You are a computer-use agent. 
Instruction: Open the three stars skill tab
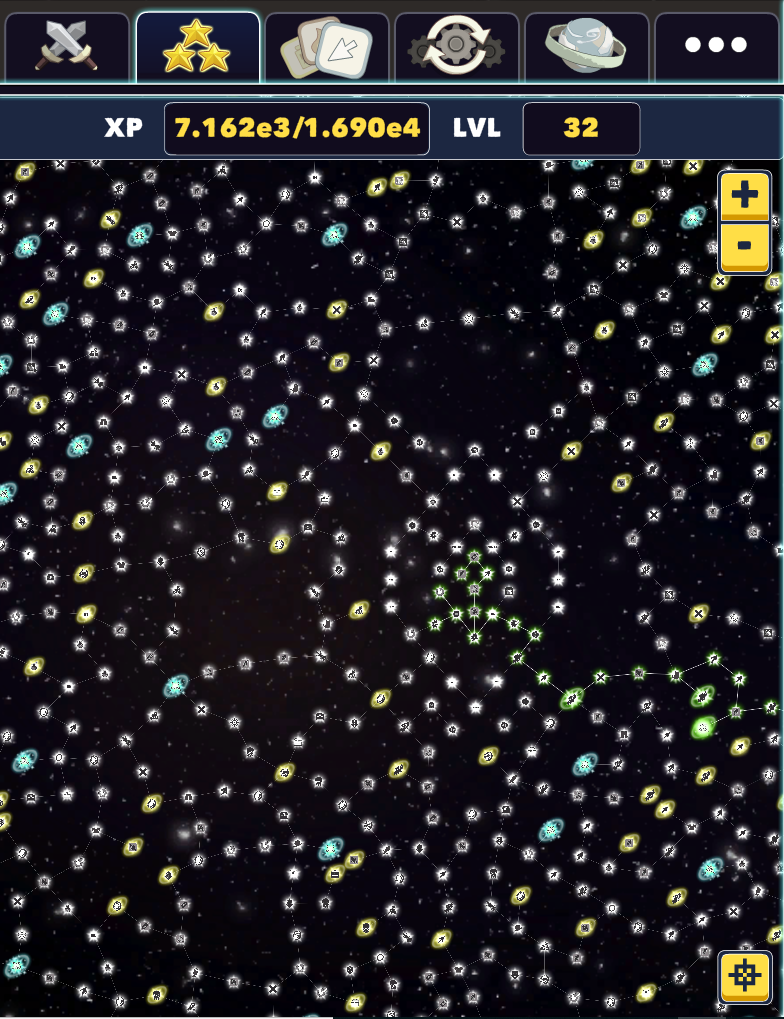[x=198, y=46]
